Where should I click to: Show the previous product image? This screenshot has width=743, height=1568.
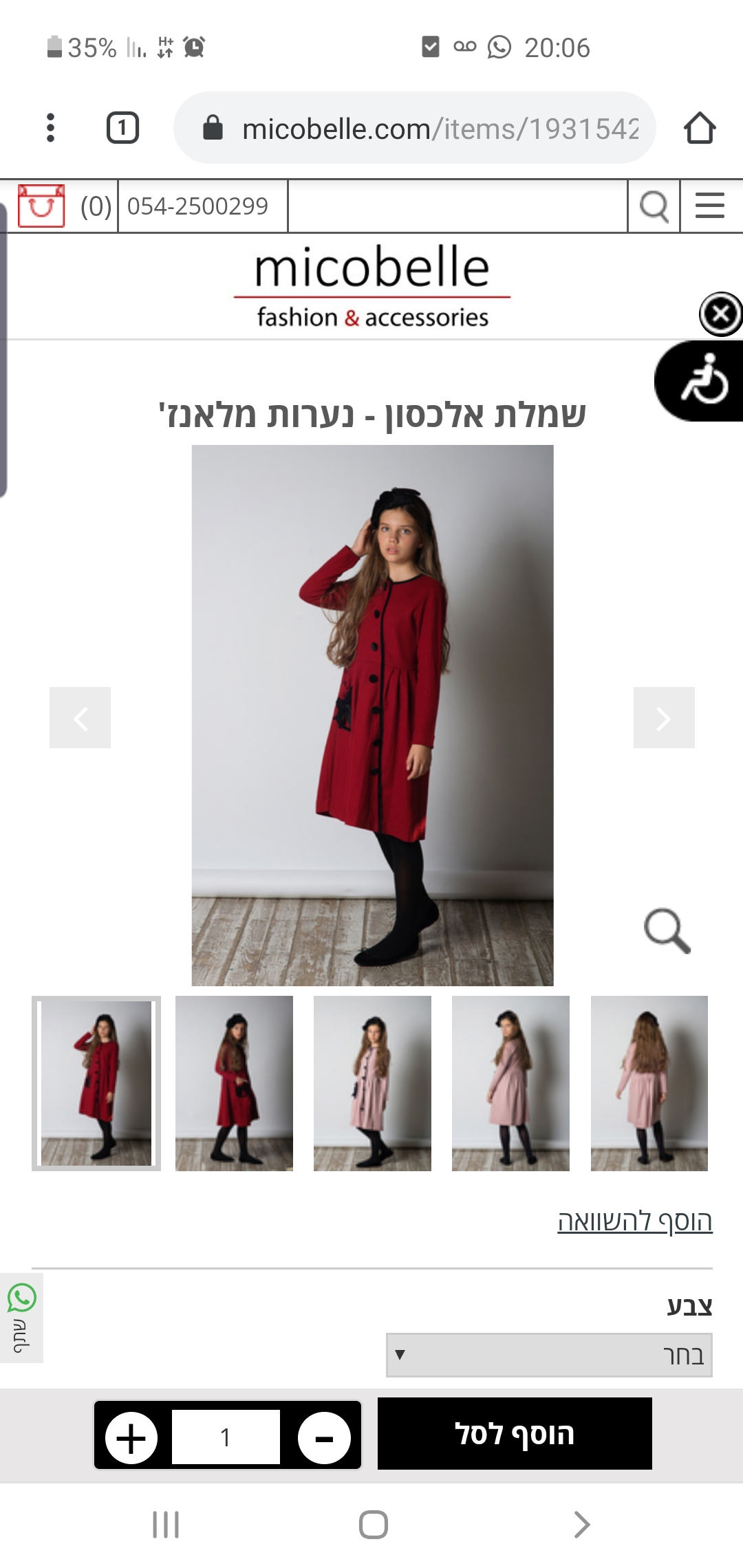(x=80, y=717)
